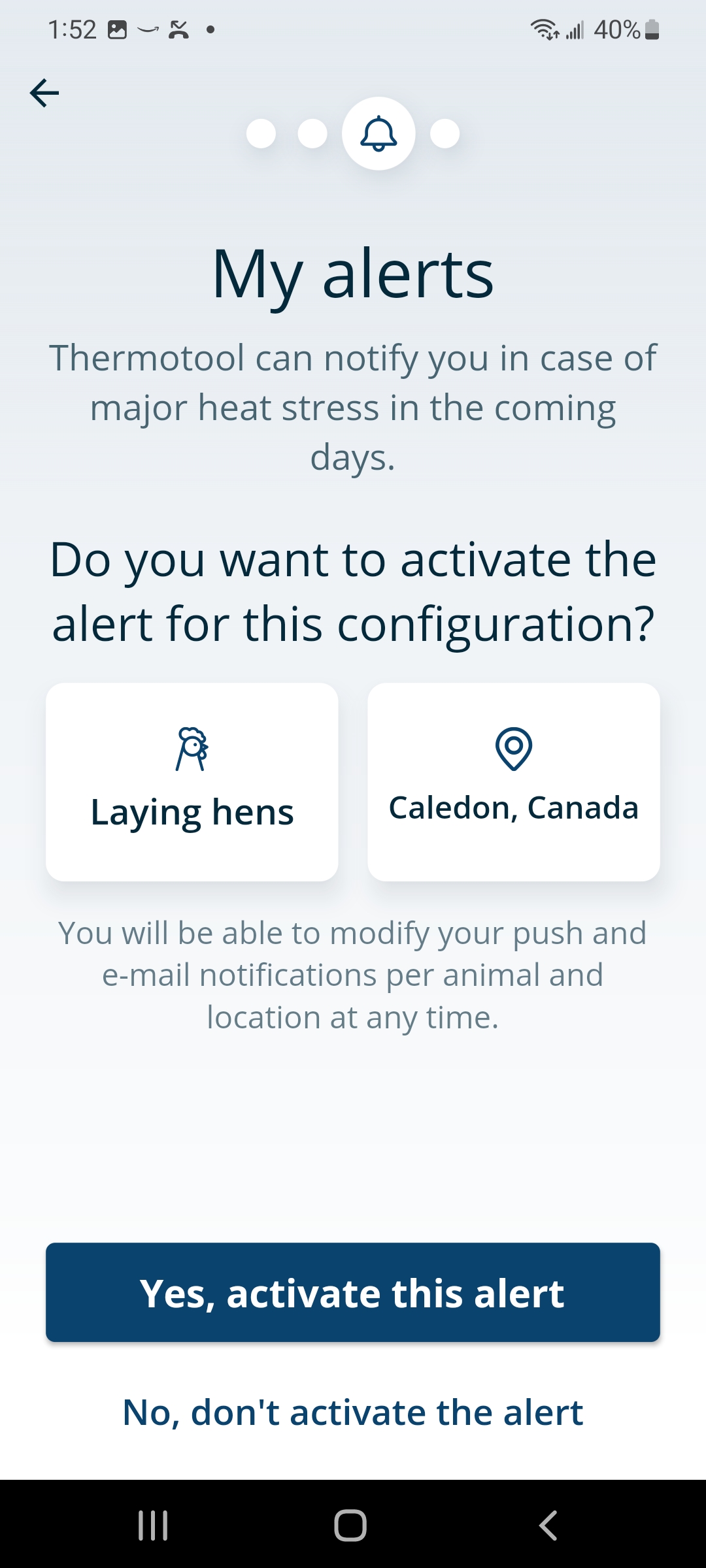Go back using the top arrow
The width and height of the screenshot is (706, 1568).
click(x=44, y=93)
